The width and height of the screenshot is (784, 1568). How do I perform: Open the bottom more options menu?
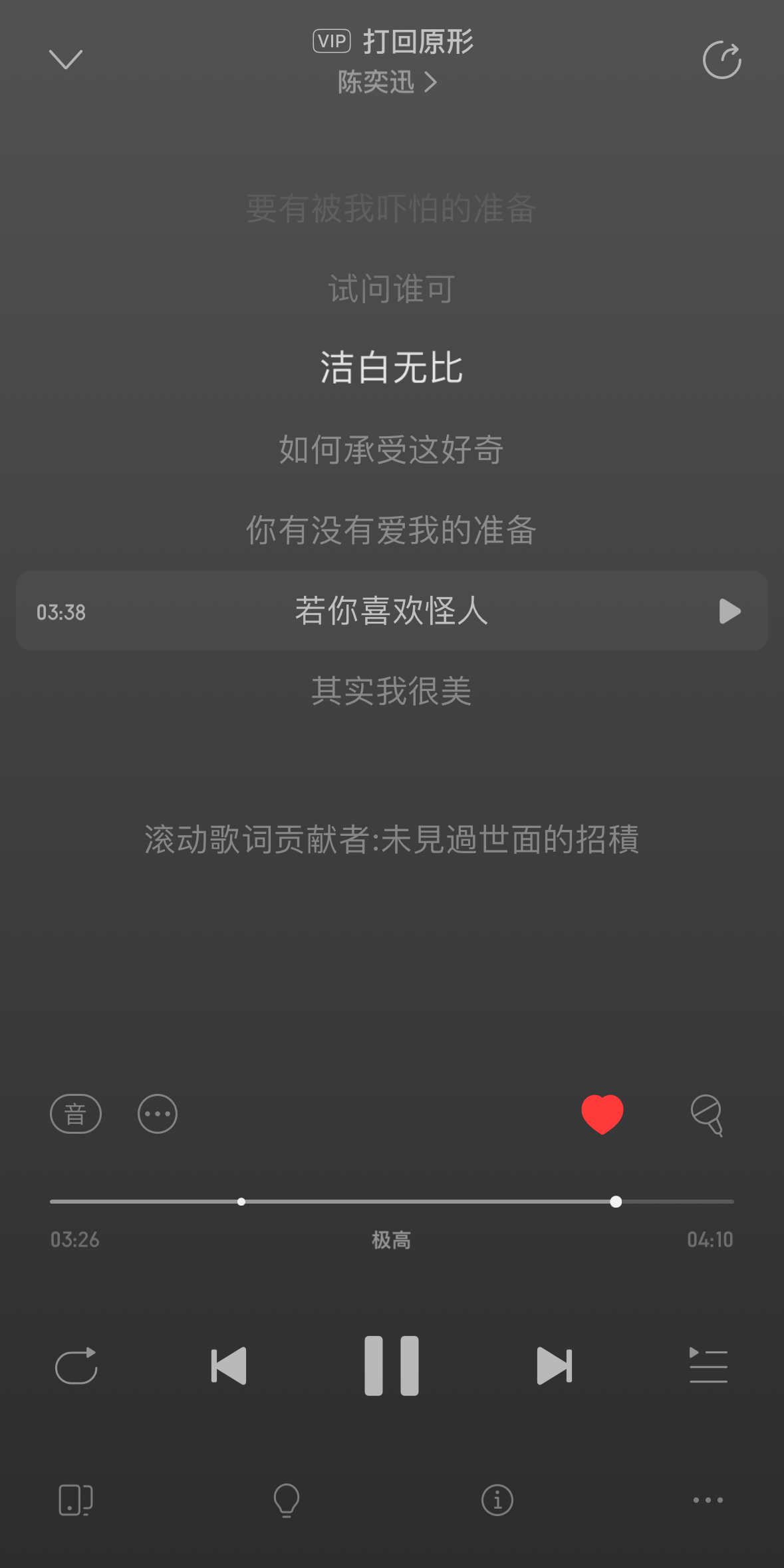[x=708, y=1500]
